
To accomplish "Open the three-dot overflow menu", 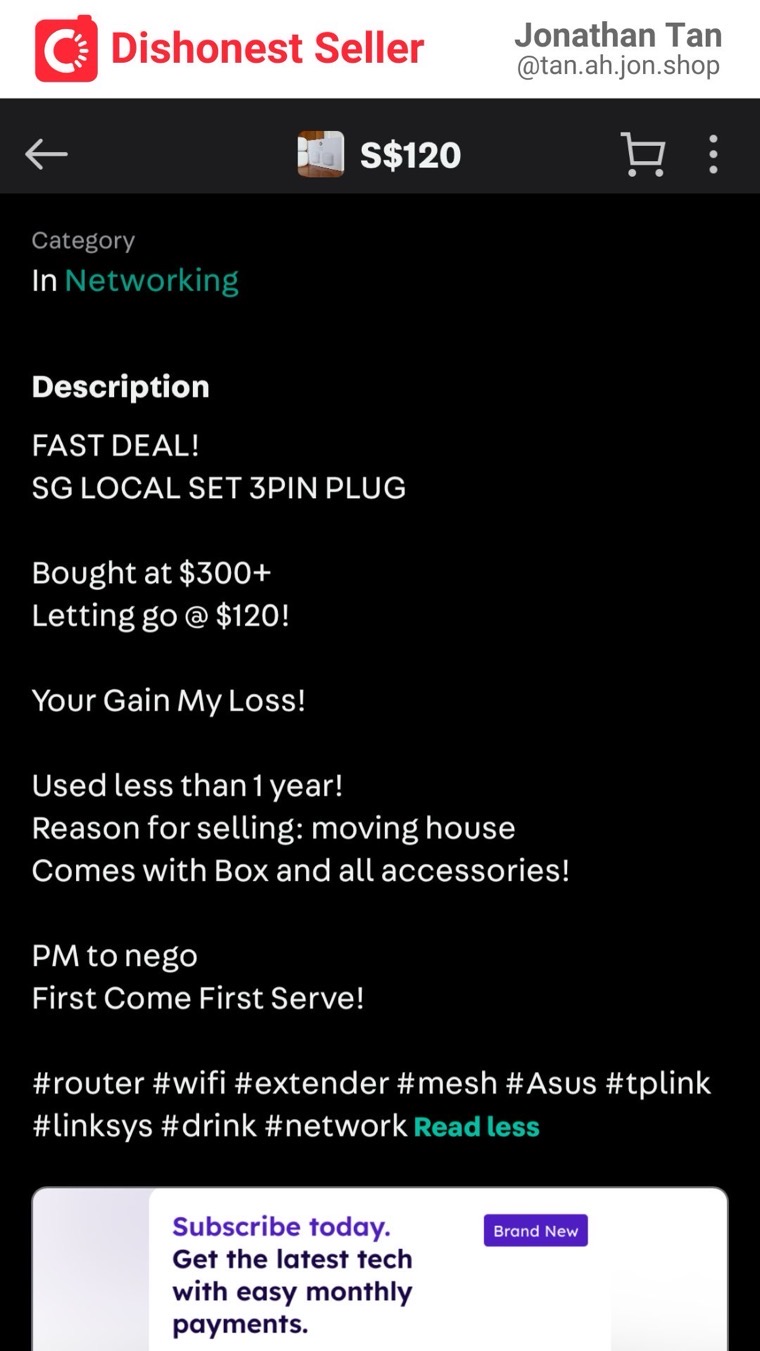I will (x=713, y=155).
